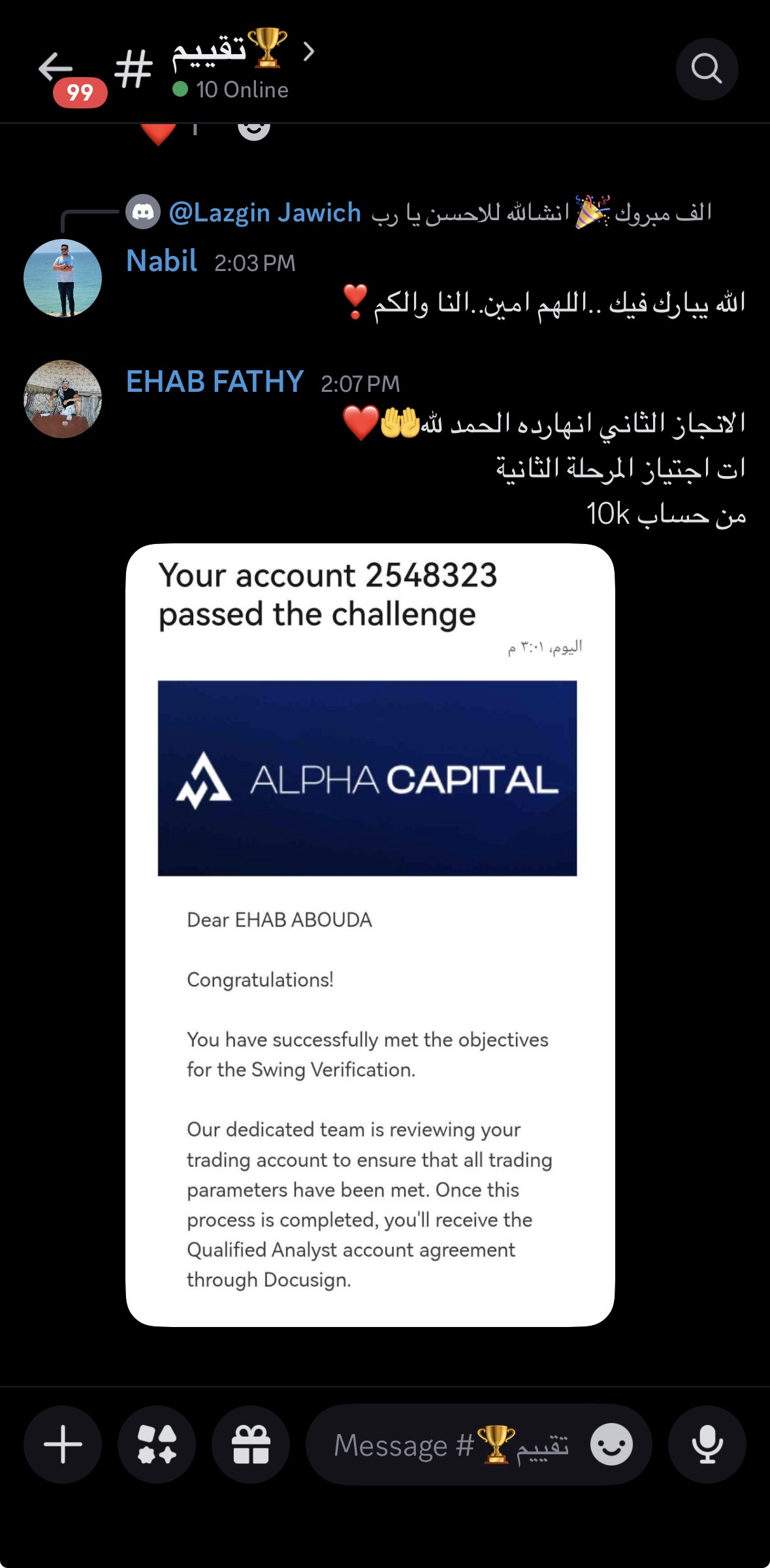This screenshot has width=770, height=1568.
Task: Jump to the replied Lazgin Jawich message
Action: coord(418,213)
